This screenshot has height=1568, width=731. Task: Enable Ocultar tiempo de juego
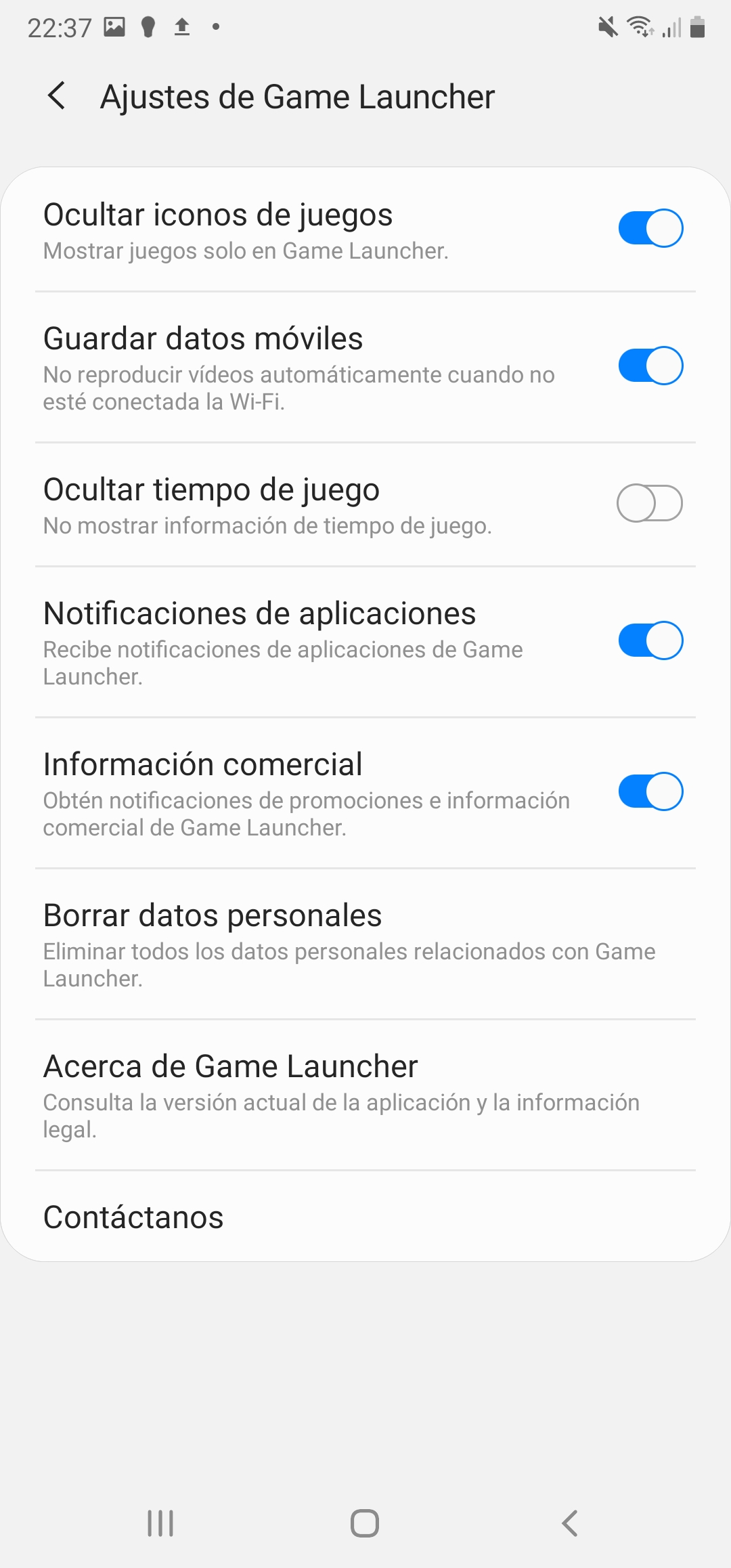(x=650, y=503)
